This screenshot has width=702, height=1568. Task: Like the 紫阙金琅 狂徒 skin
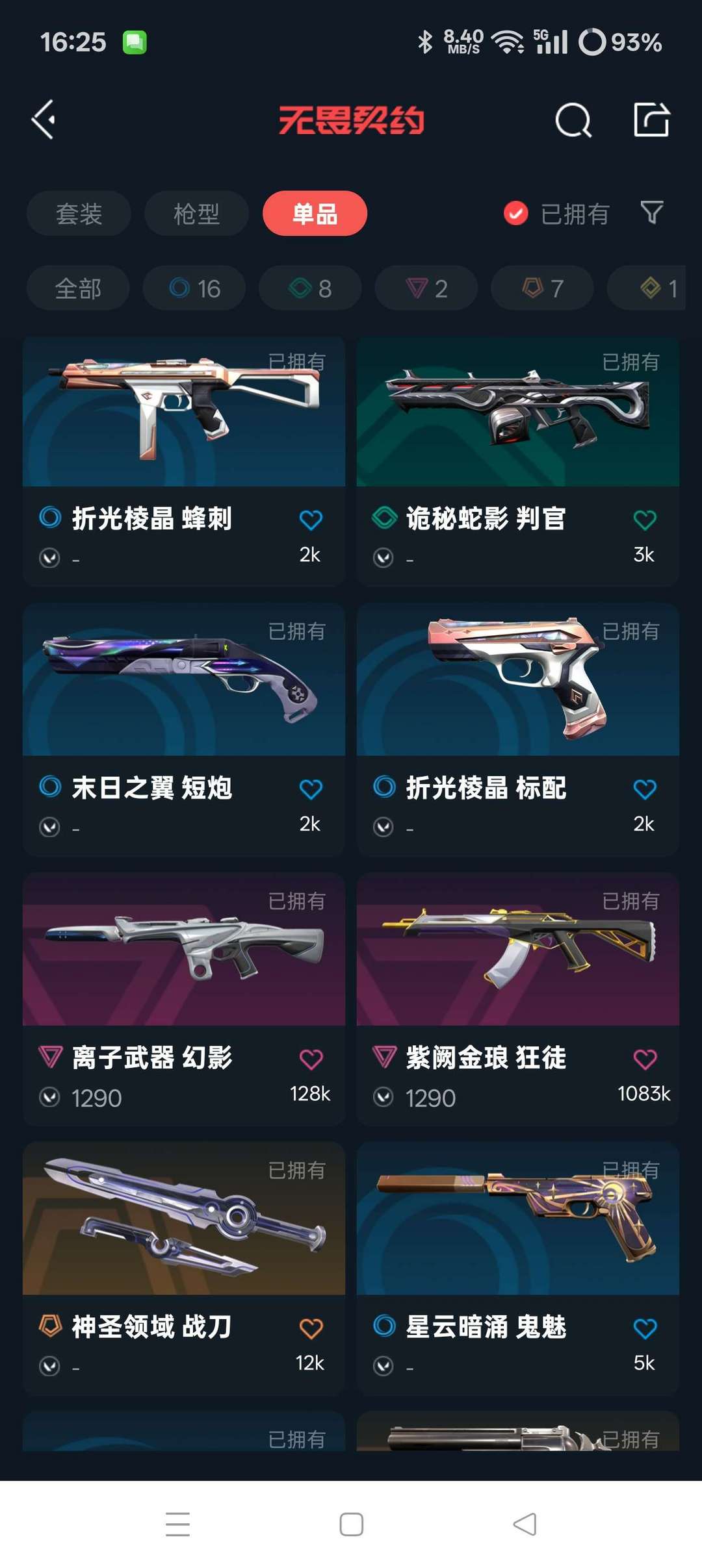[x=644, y=1059]
